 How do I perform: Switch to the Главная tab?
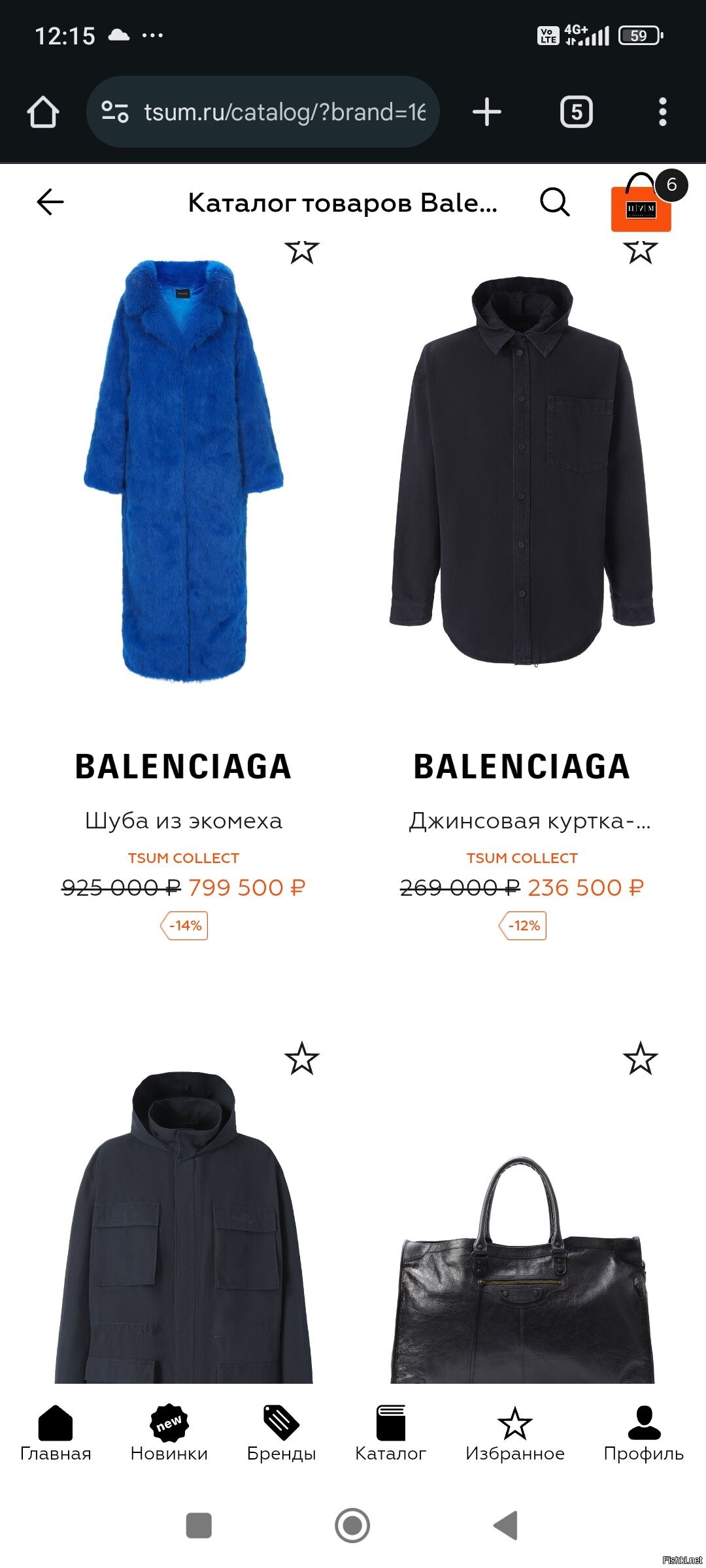coord(56,1434)
